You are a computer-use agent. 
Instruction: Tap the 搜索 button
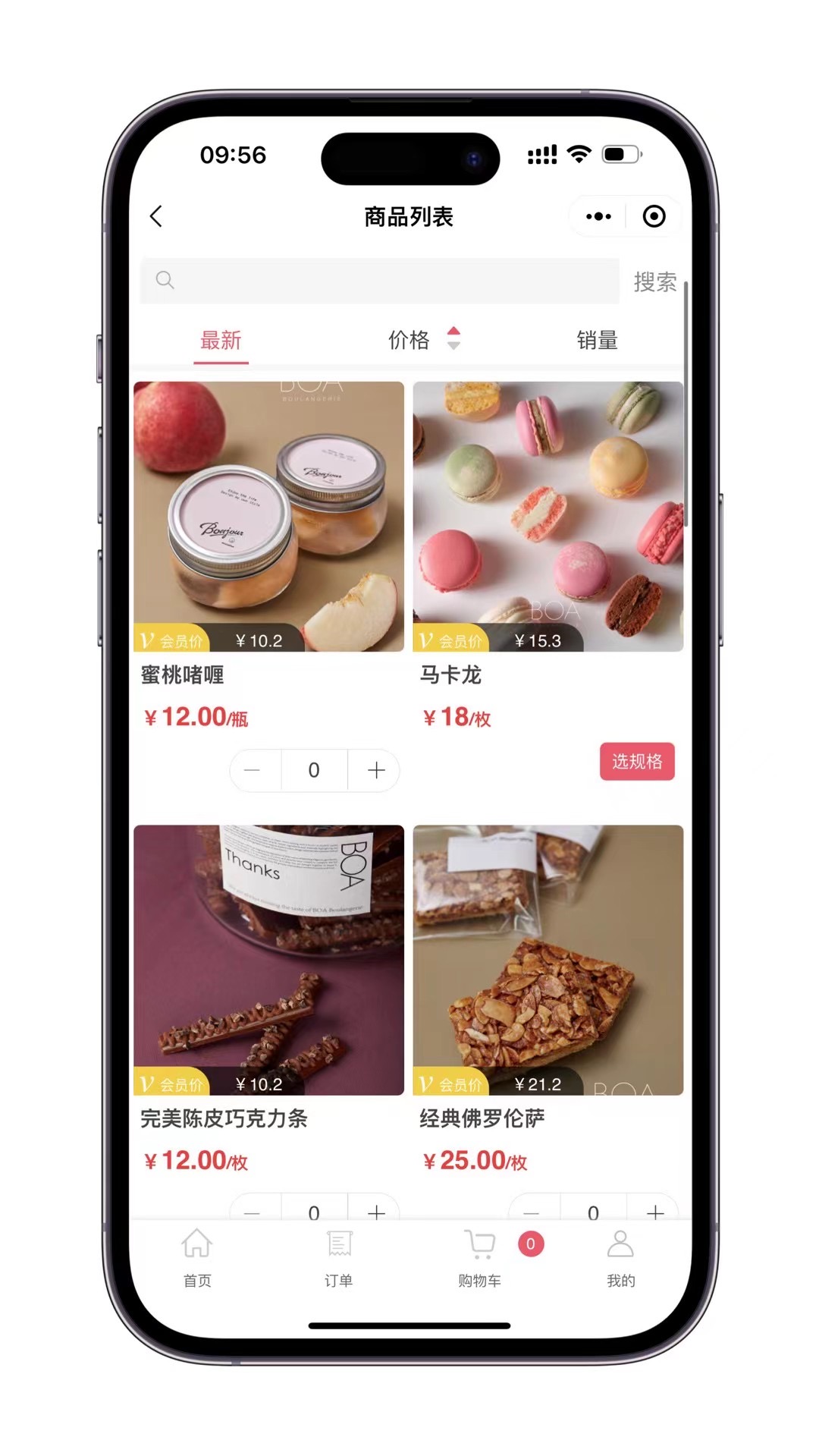654,282
